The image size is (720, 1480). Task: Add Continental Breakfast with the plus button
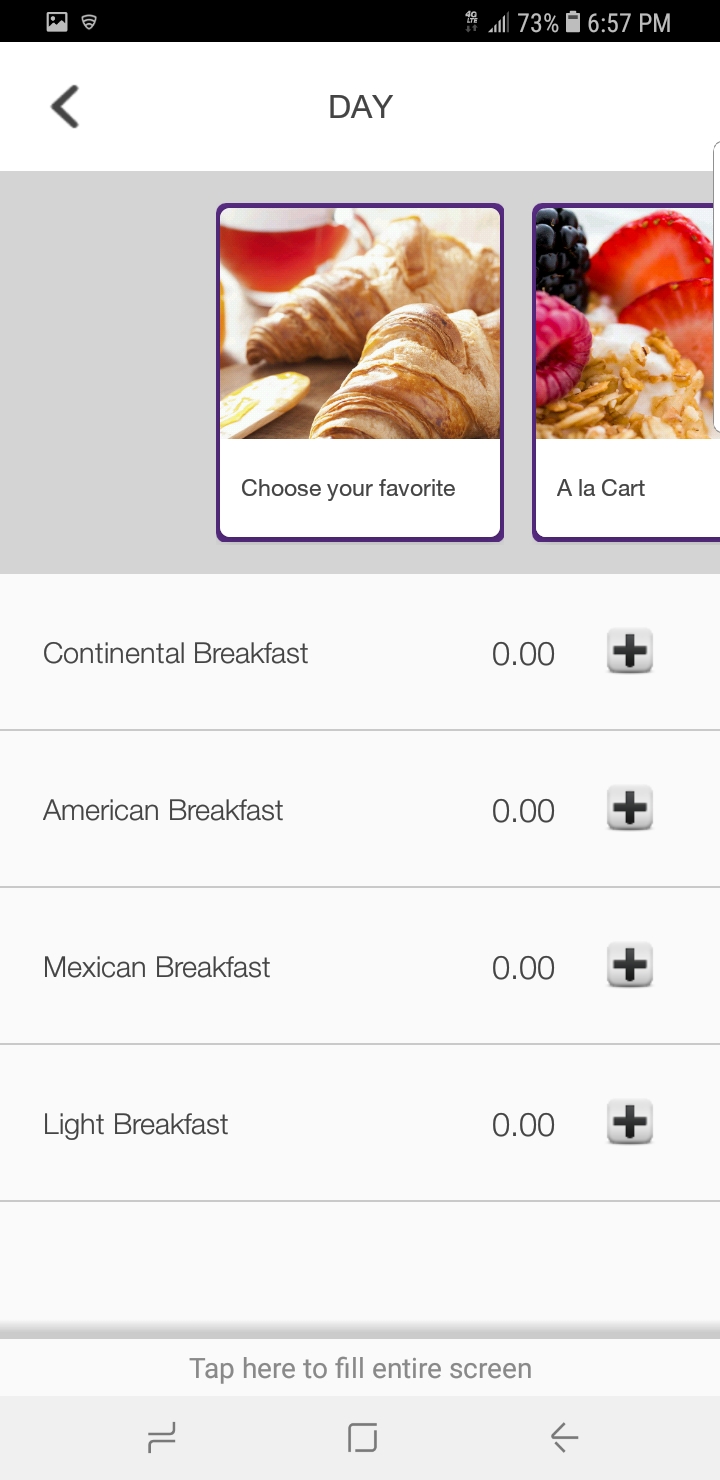tap(630, 652)
